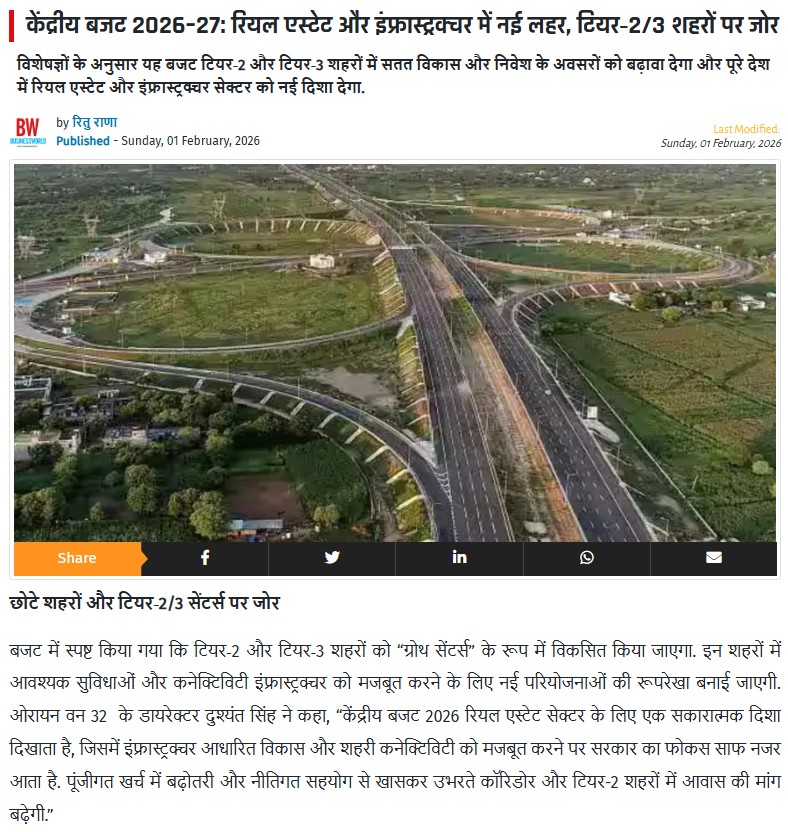The width and height of the screenshot is (788, 832).
Task: Tap the orange Share button
Action: point(77,558)
